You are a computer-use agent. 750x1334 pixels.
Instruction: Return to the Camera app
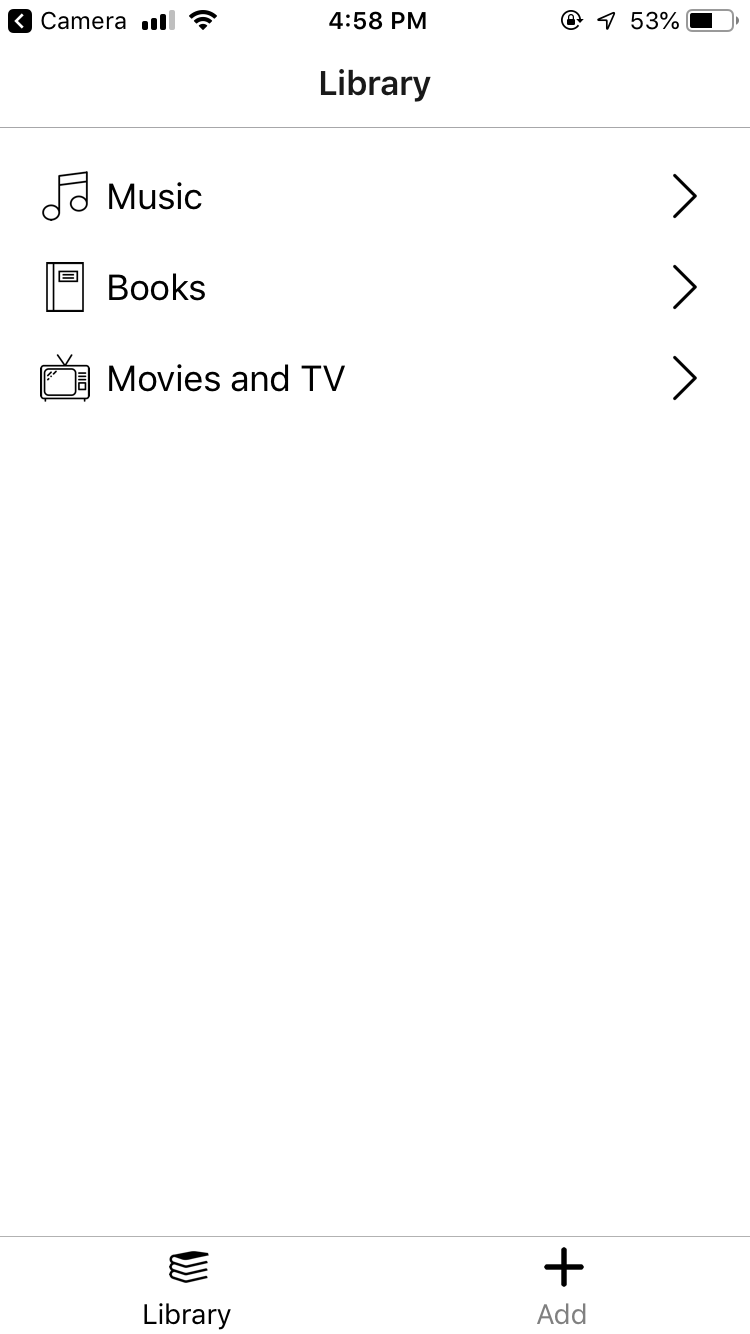[x=66, y=21]
